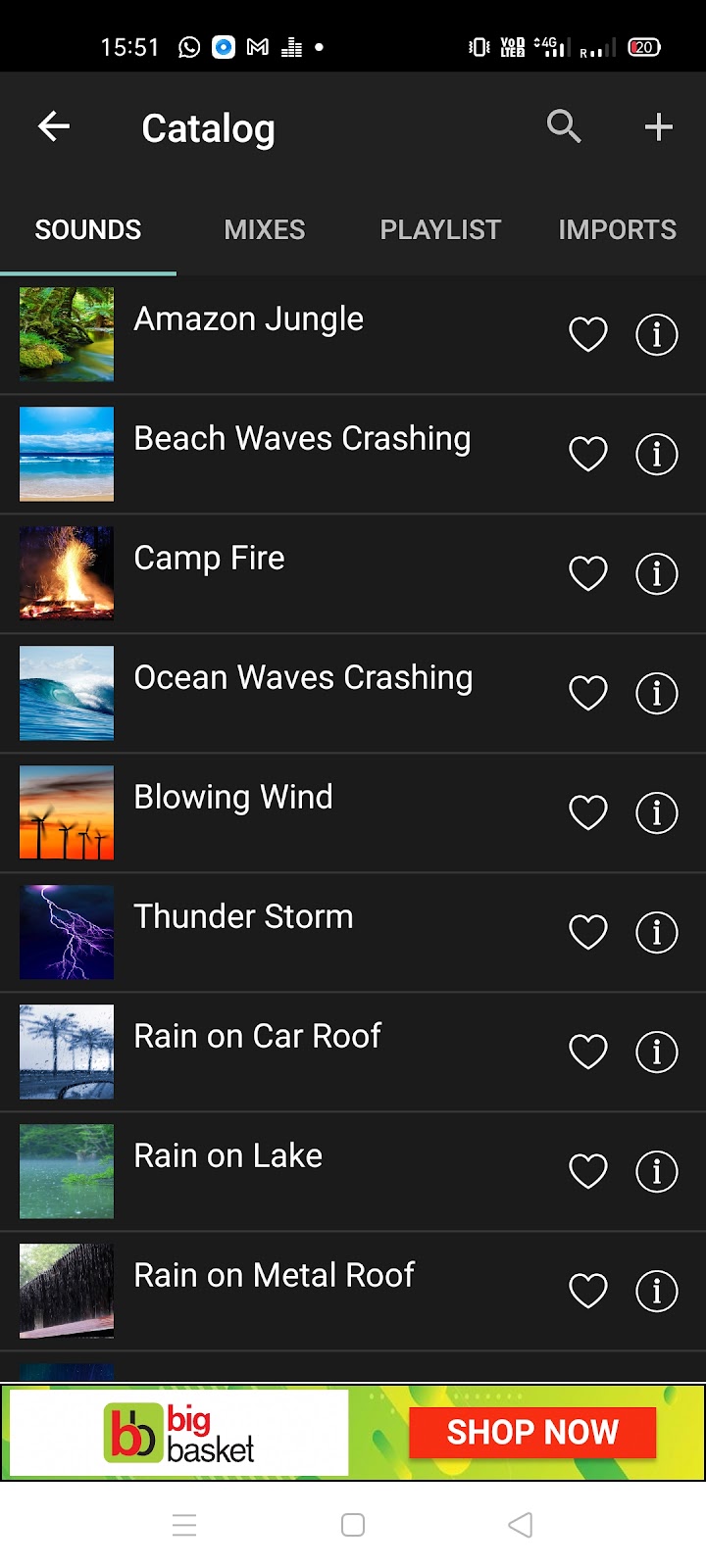The width and height of the screenshot is (706, 1568).
Task: Tap the plus icon to add
Action: click(x=658, y=126)
